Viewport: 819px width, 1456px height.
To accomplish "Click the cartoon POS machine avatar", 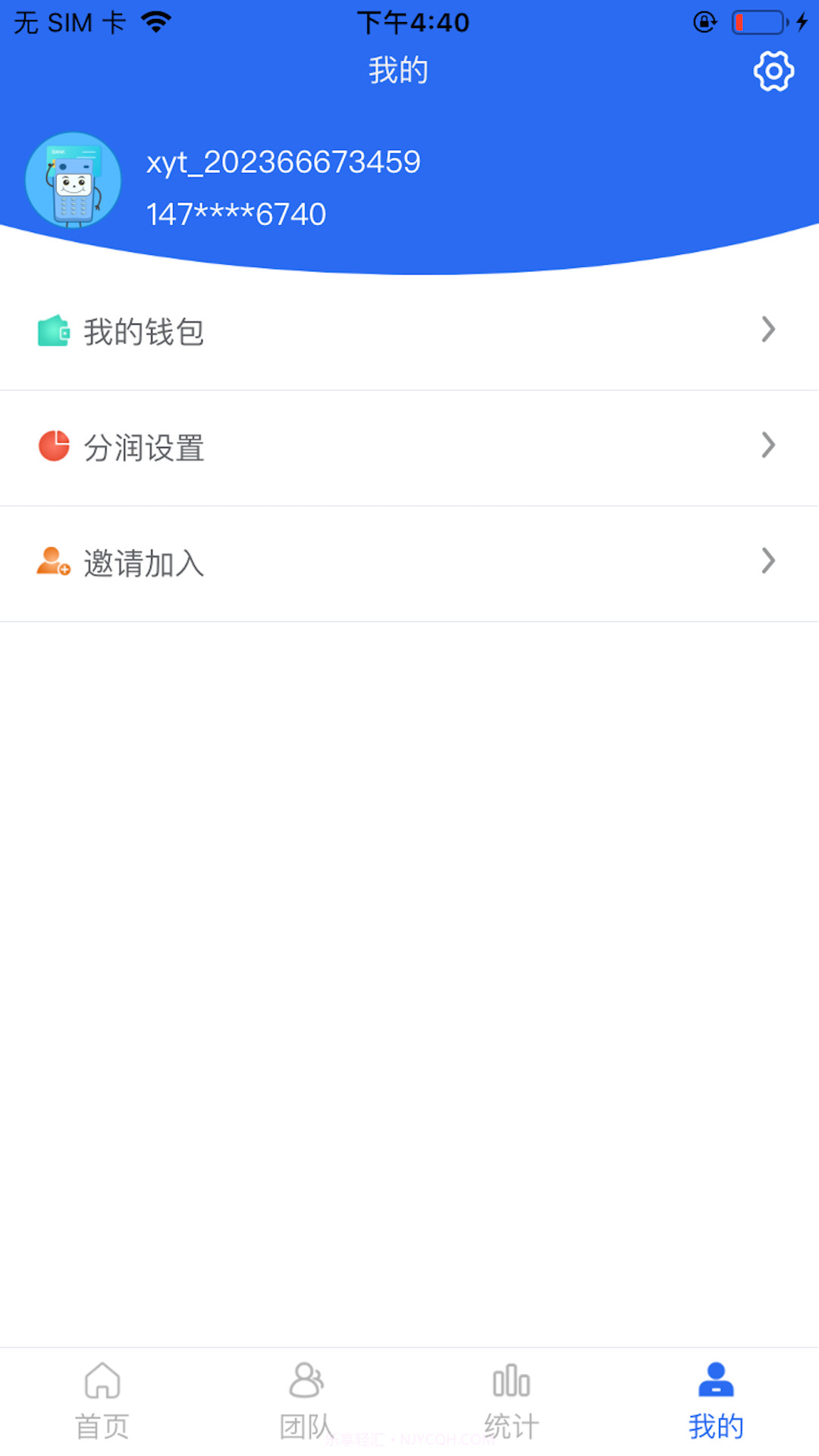I will 73,180.
